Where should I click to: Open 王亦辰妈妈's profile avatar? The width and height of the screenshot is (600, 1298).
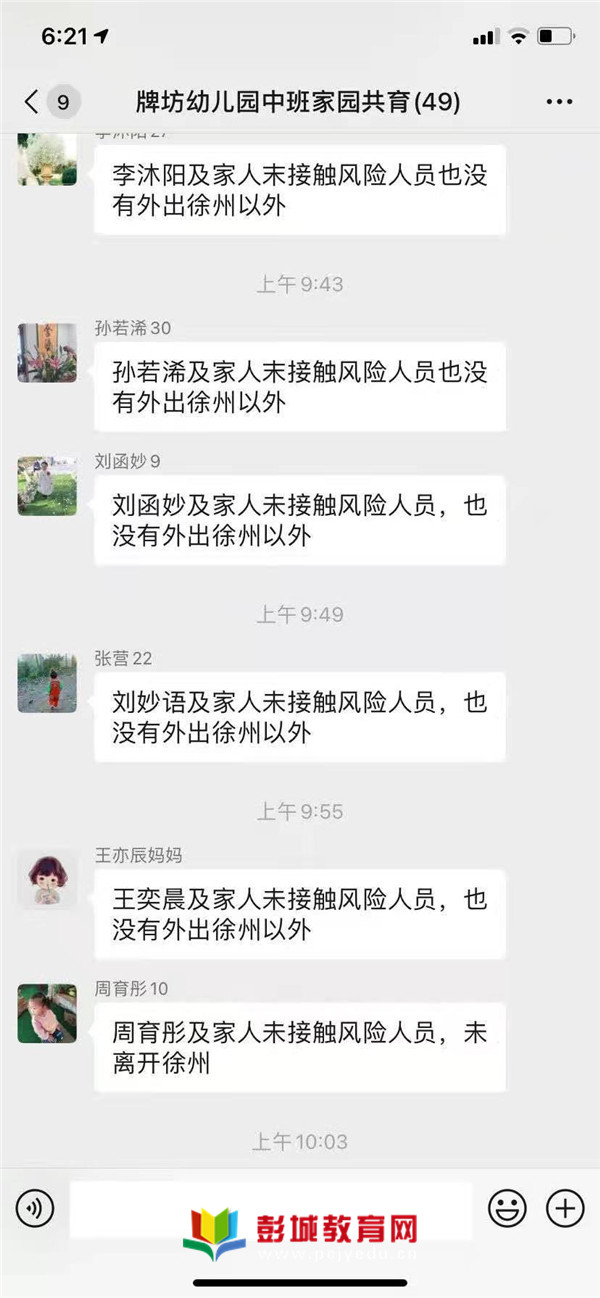[47, 880]
